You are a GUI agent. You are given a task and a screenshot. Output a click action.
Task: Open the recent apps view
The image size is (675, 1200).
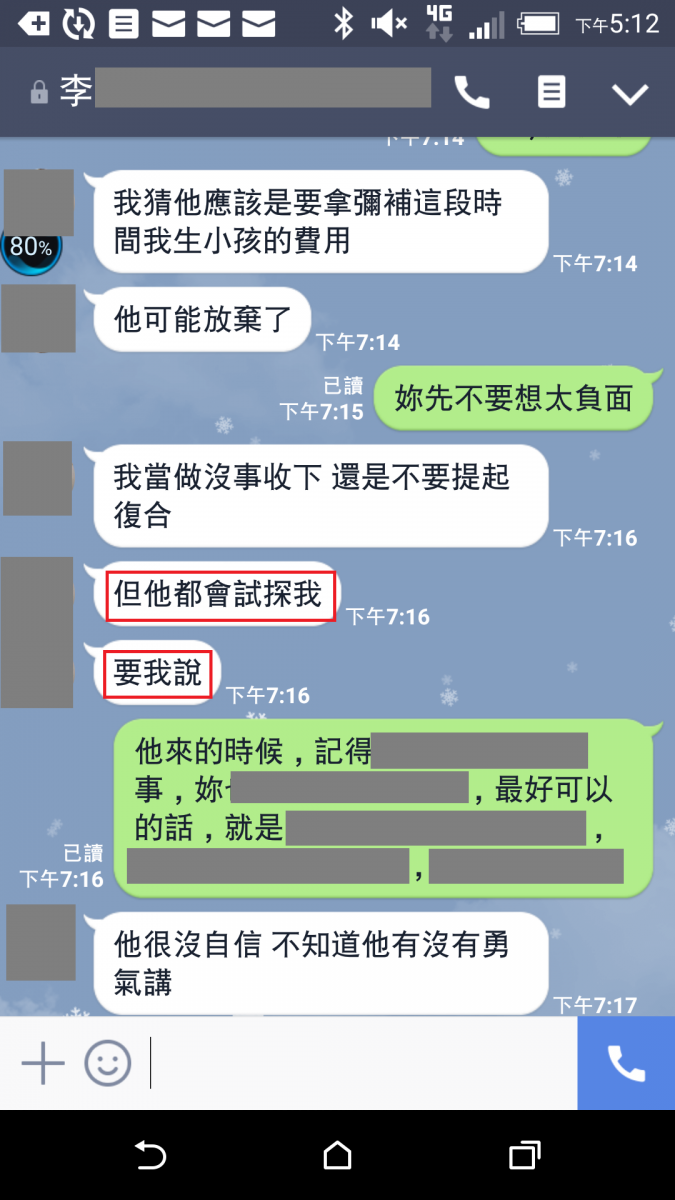point(524,1156)
